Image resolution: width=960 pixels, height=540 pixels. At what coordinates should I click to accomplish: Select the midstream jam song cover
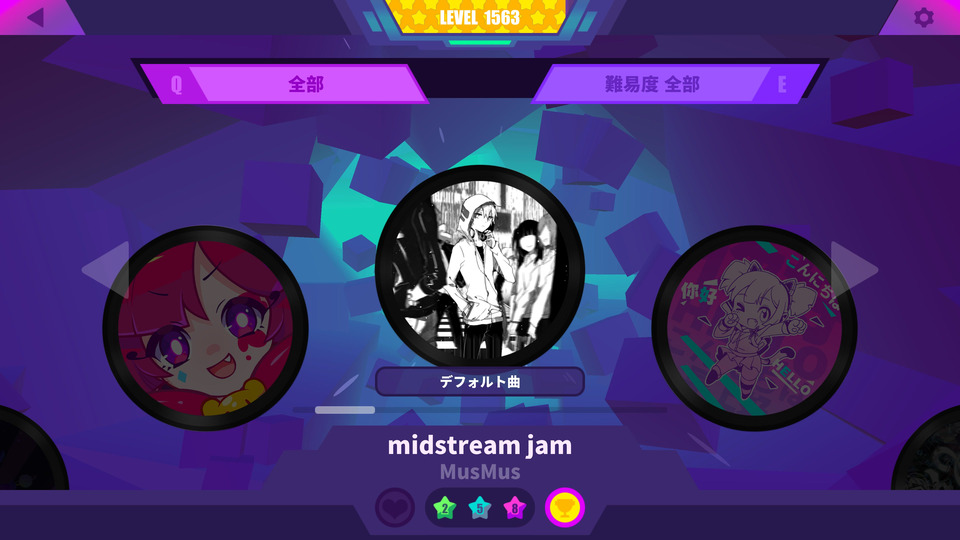pyautogui.click(x=480, y=268)
